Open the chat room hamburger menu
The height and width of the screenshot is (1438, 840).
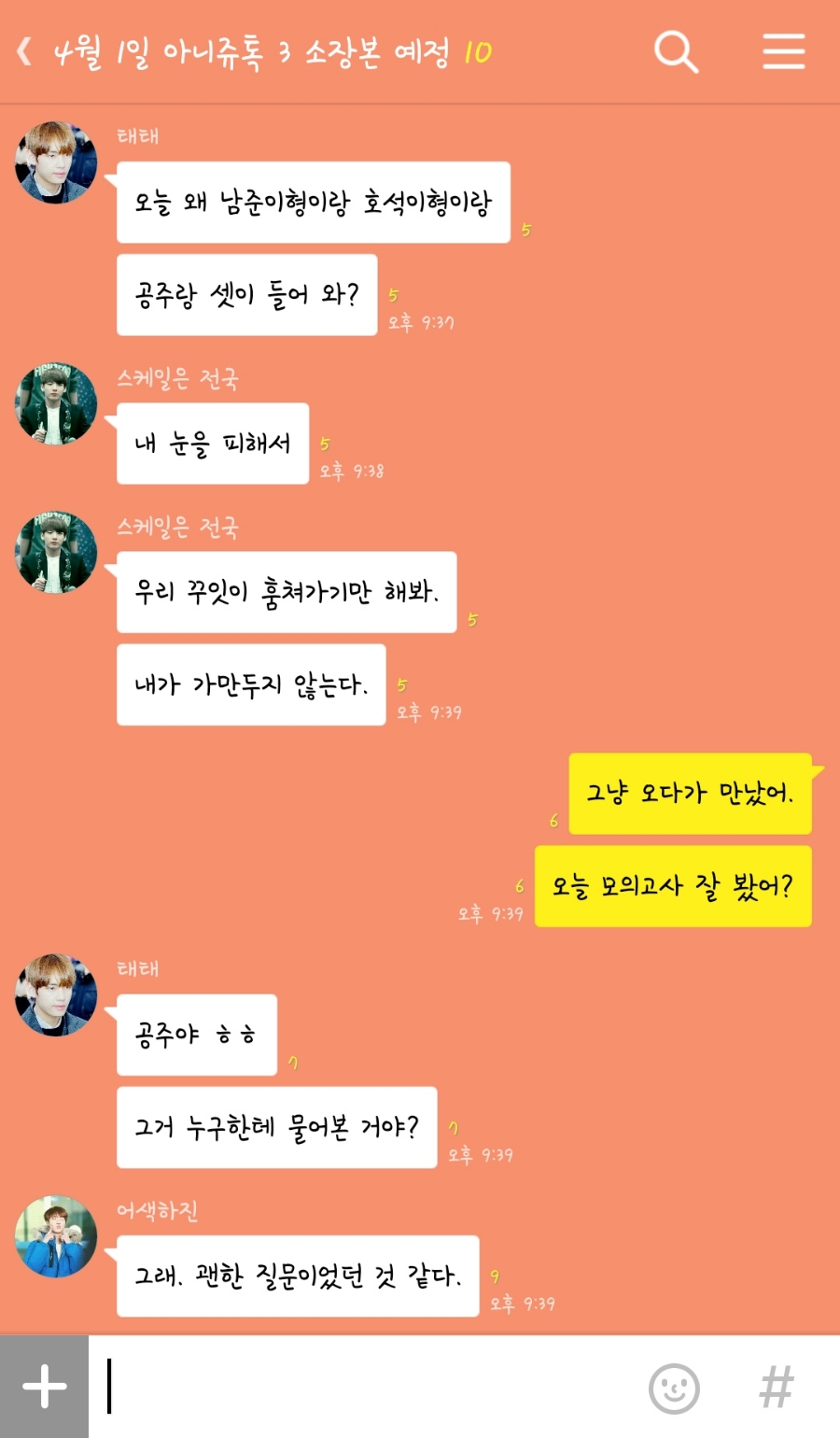pyautogui.click(x=783, y=51)
